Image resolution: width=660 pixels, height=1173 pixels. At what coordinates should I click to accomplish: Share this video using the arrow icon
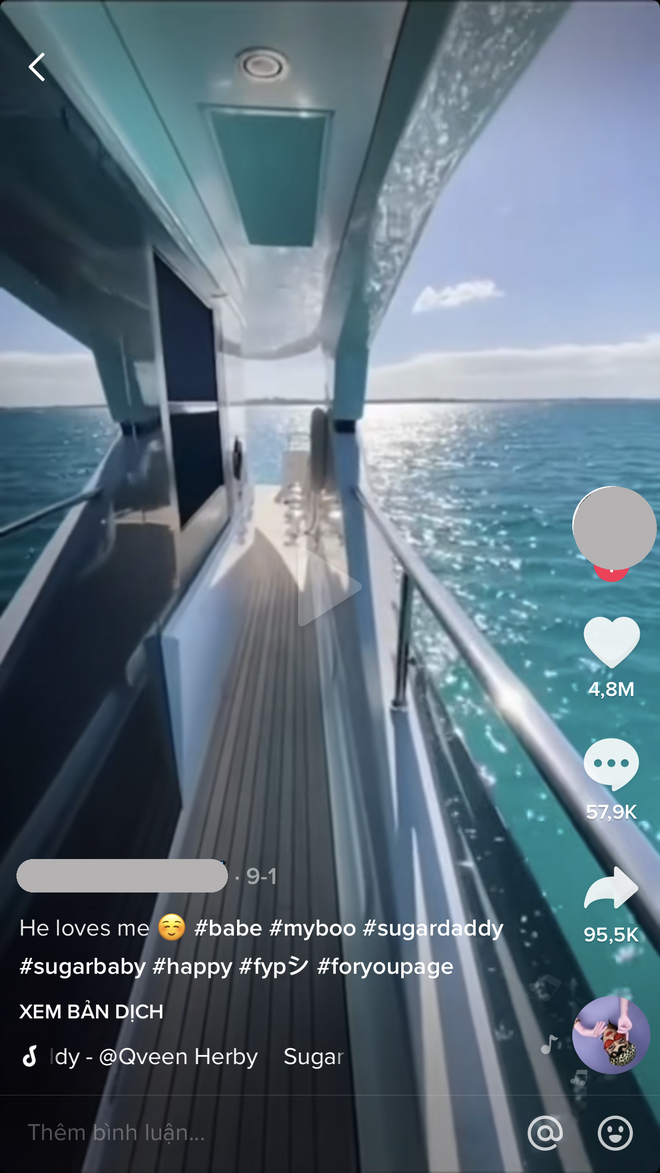click(x=611, y=888)
